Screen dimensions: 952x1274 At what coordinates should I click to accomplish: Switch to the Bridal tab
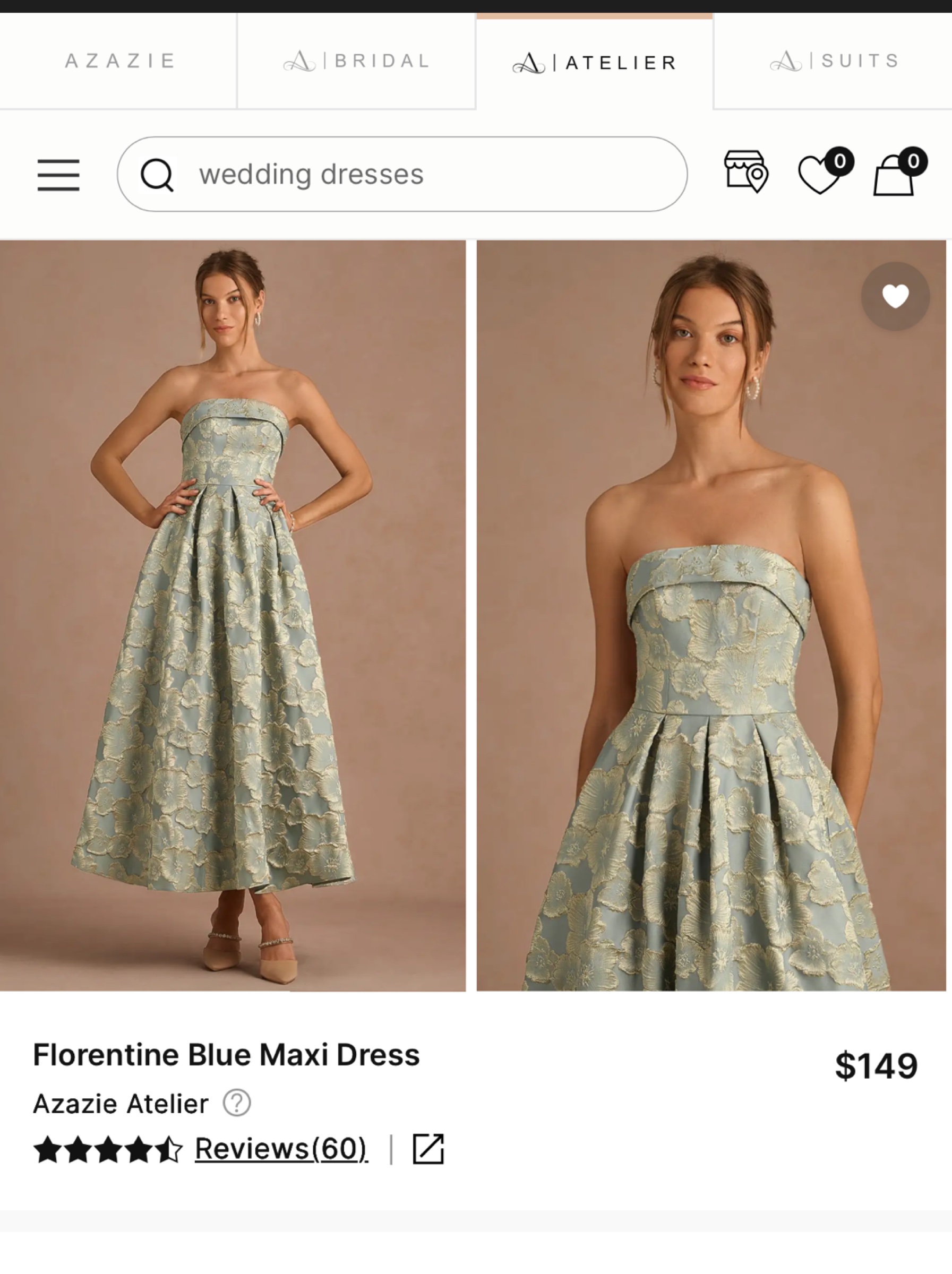click(x=356, y=61)
